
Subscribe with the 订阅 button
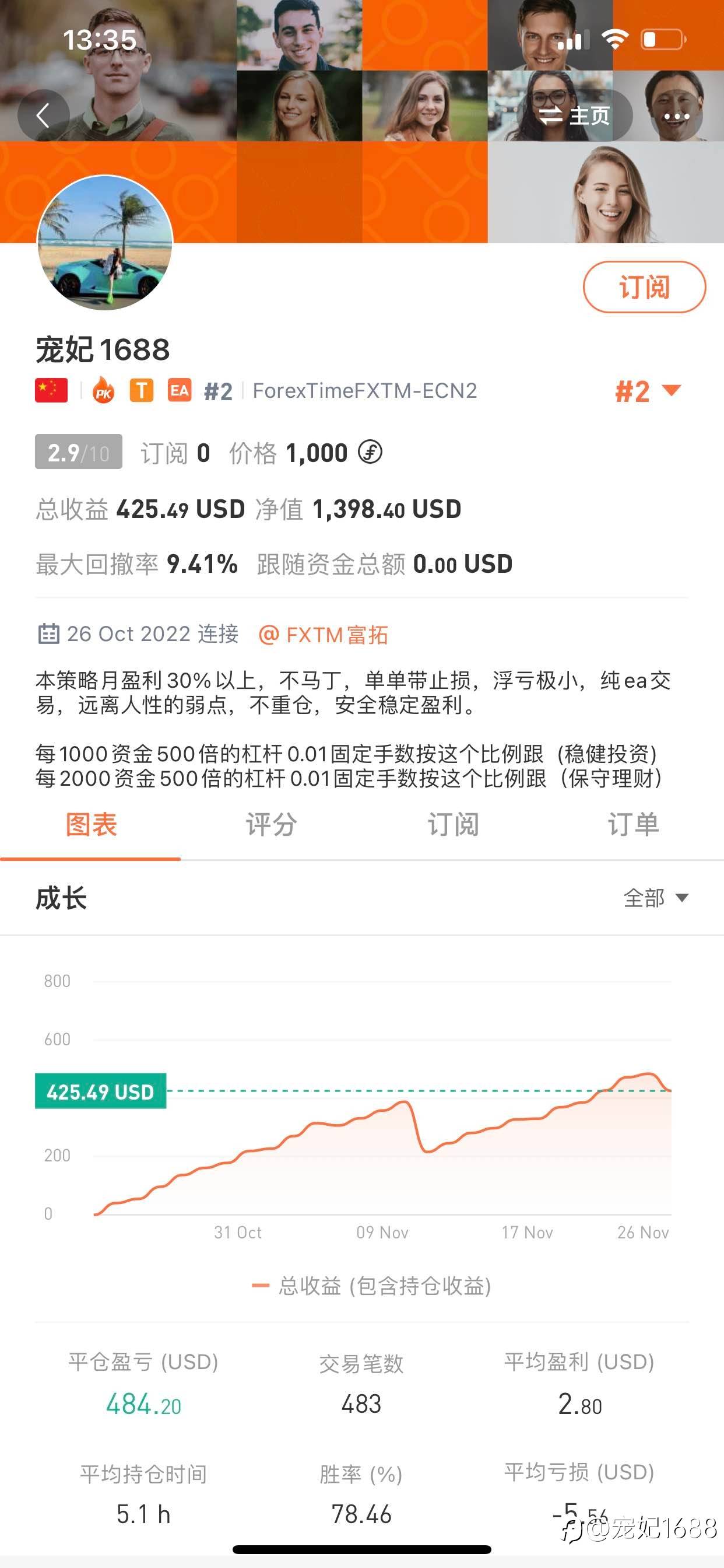coord(644,286)
